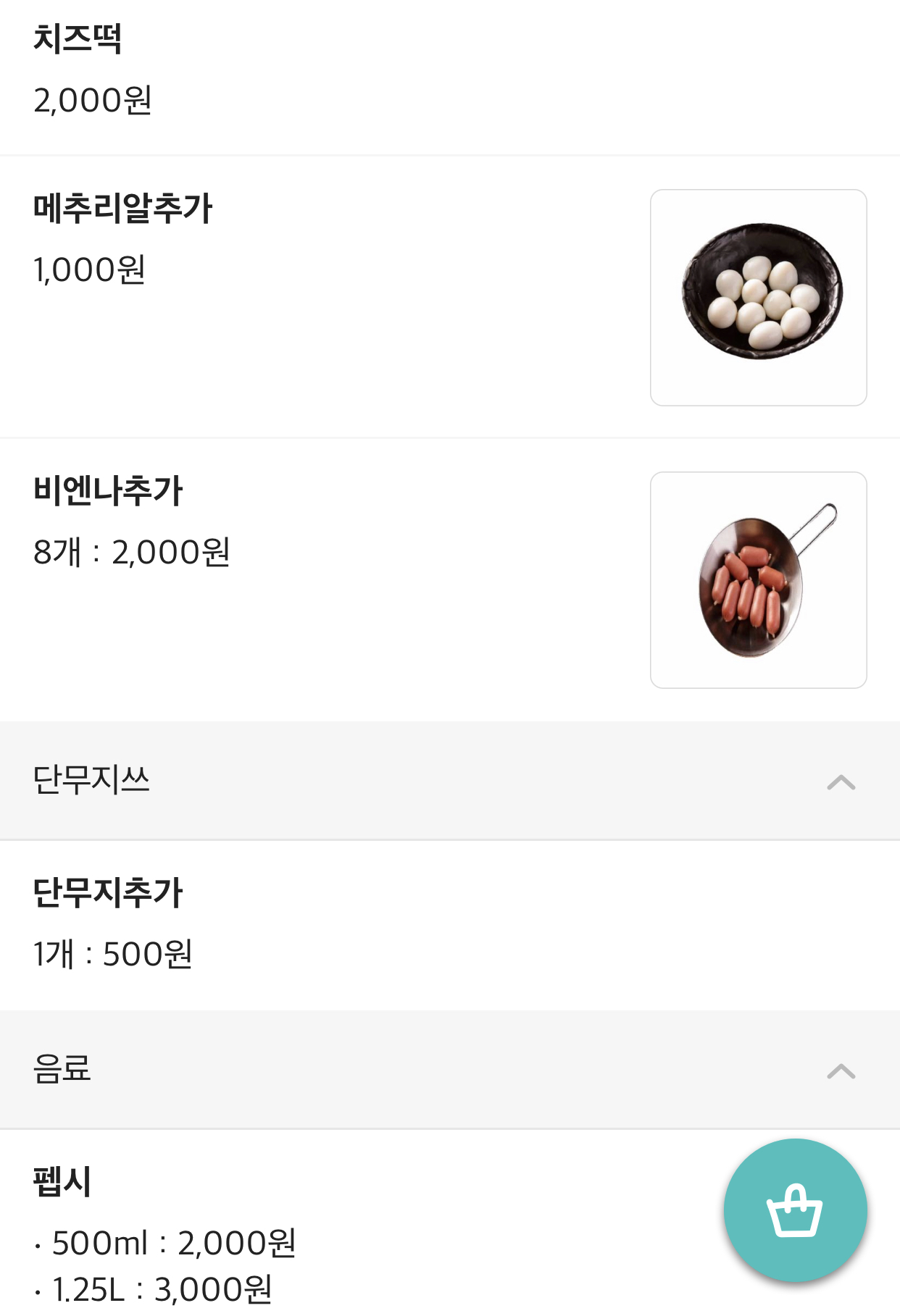Open the shopping basket floating button
Screen dimensions: 900x1316
click(795, 1210)
